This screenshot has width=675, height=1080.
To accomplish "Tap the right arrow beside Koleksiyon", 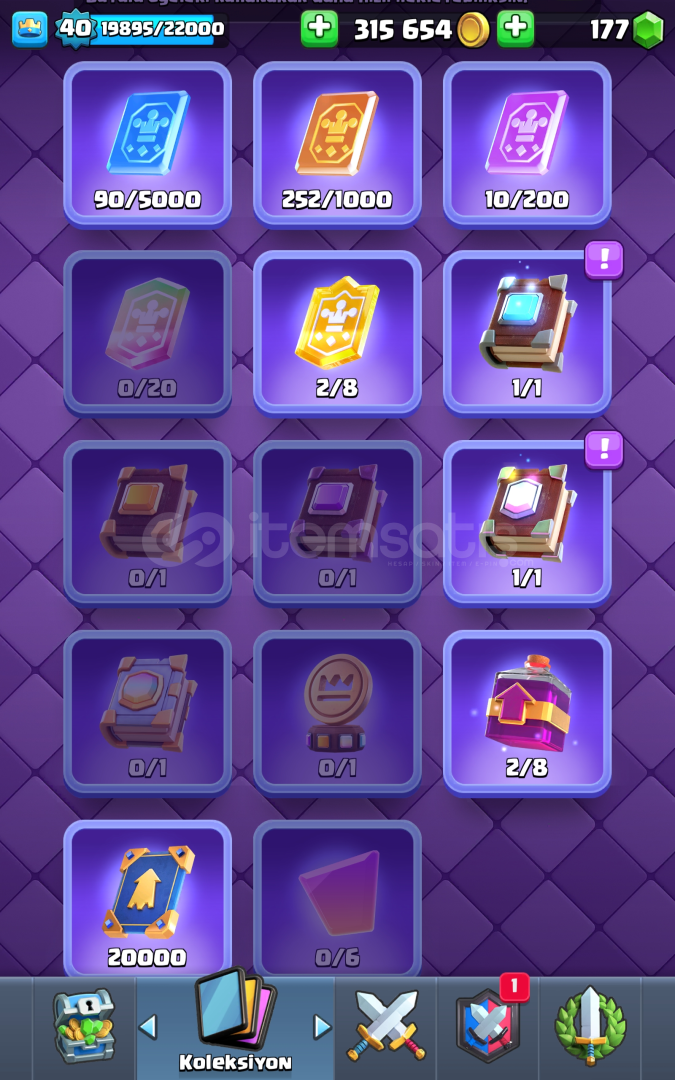I will point(322,1026).
